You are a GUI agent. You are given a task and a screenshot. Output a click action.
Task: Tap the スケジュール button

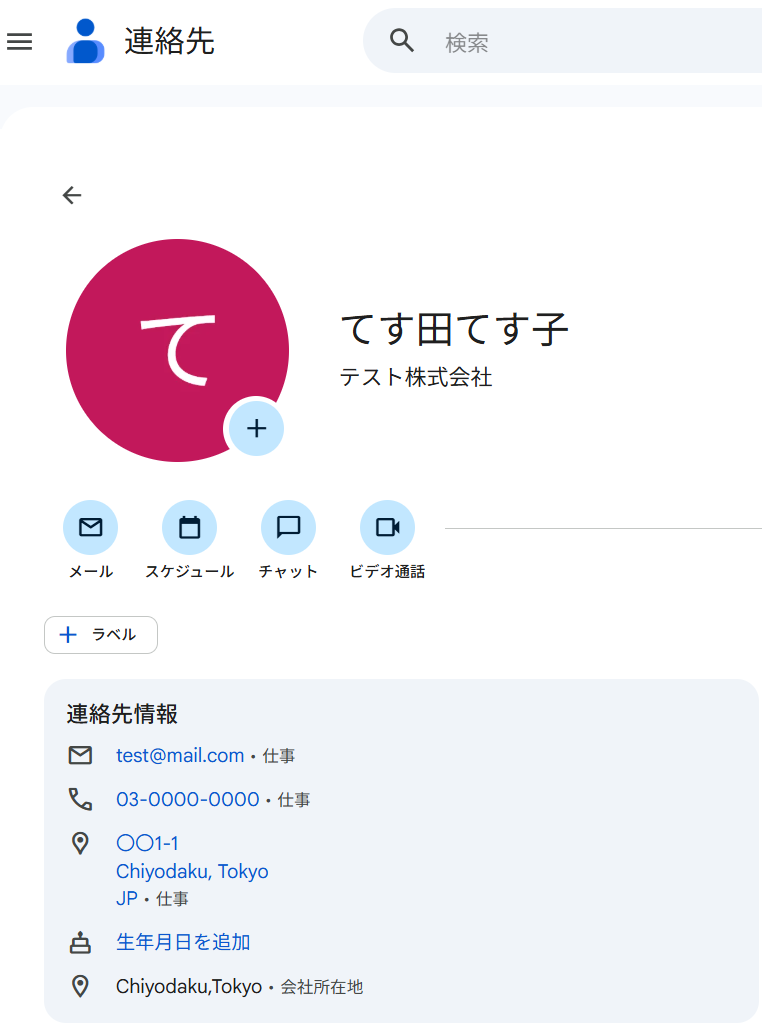coord(189,528)
